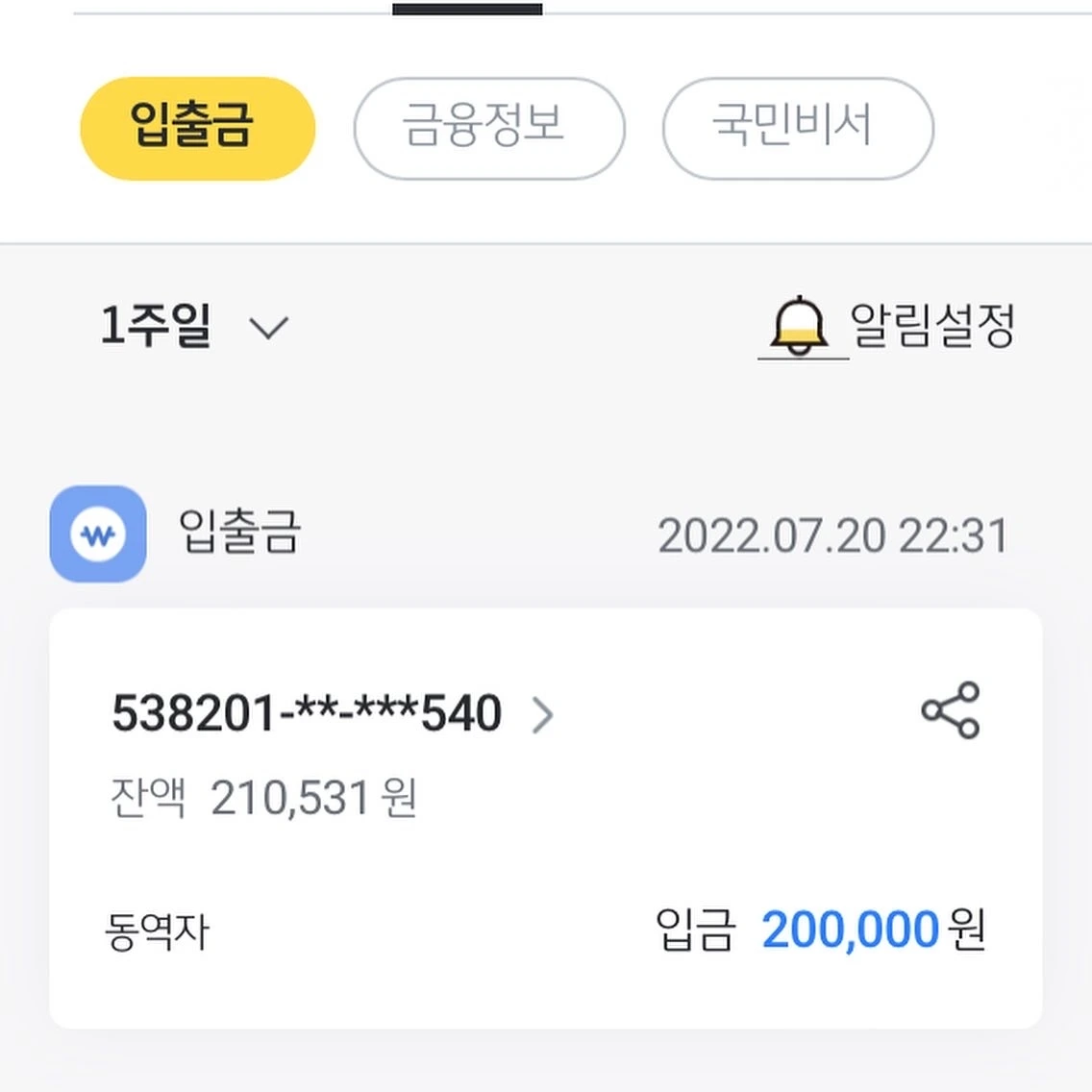Expand the 1주일 period dropdown

[x=193, y=326]
